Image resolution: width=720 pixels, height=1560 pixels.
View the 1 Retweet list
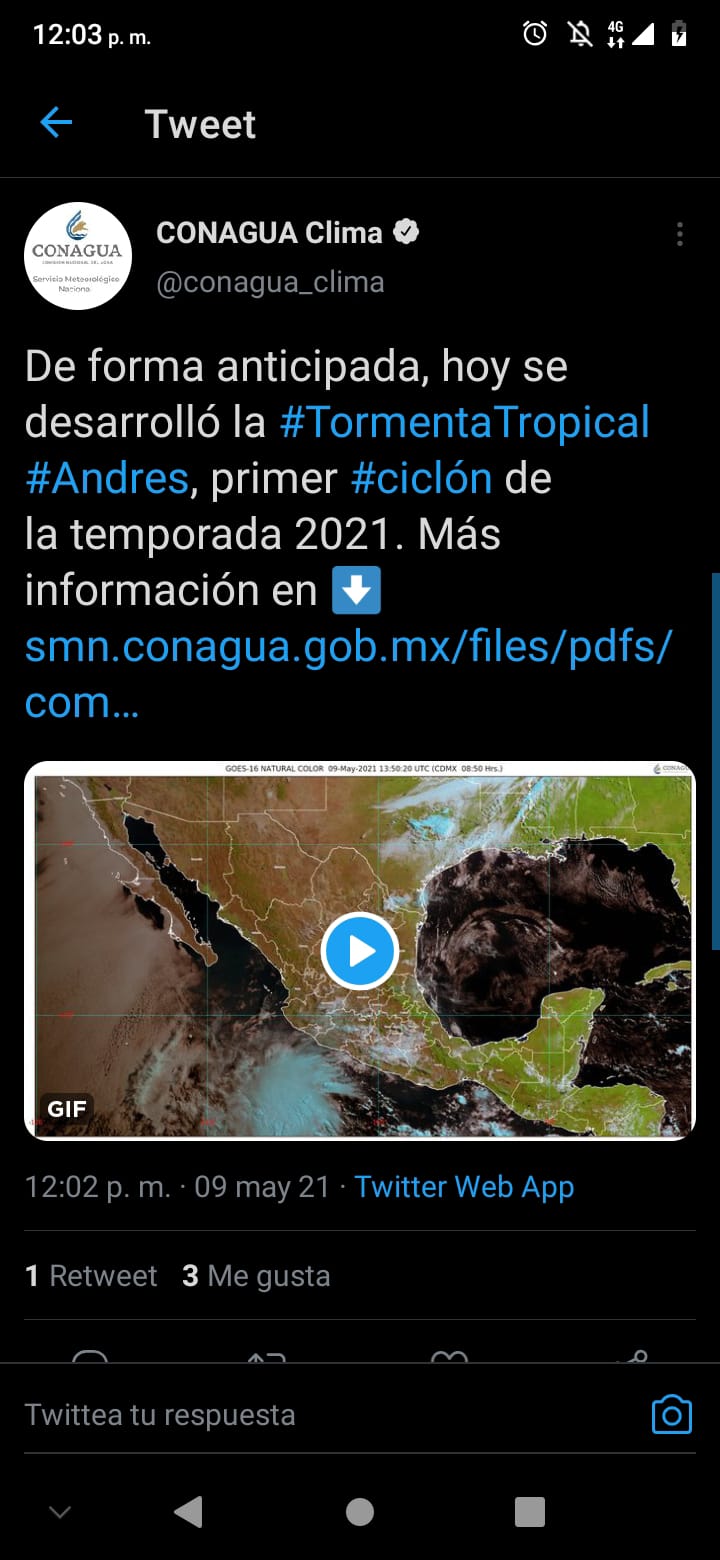(x=91, y=1275)
